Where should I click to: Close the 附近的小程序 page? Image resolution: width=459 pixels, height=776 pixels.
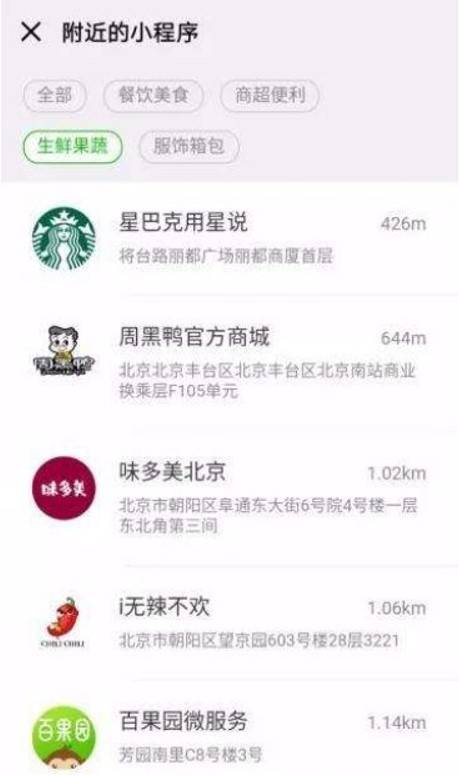point(31,32)
